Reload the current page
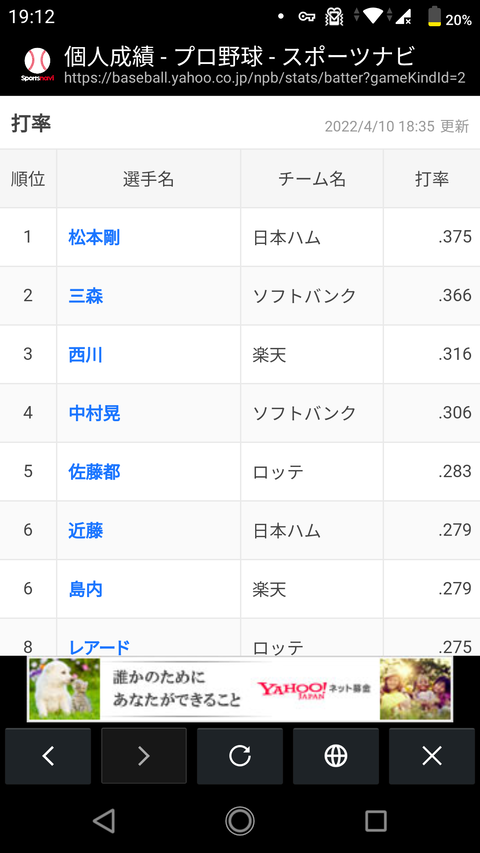The width and height of the screenshot is (480, 853). [x=240, y=756]
